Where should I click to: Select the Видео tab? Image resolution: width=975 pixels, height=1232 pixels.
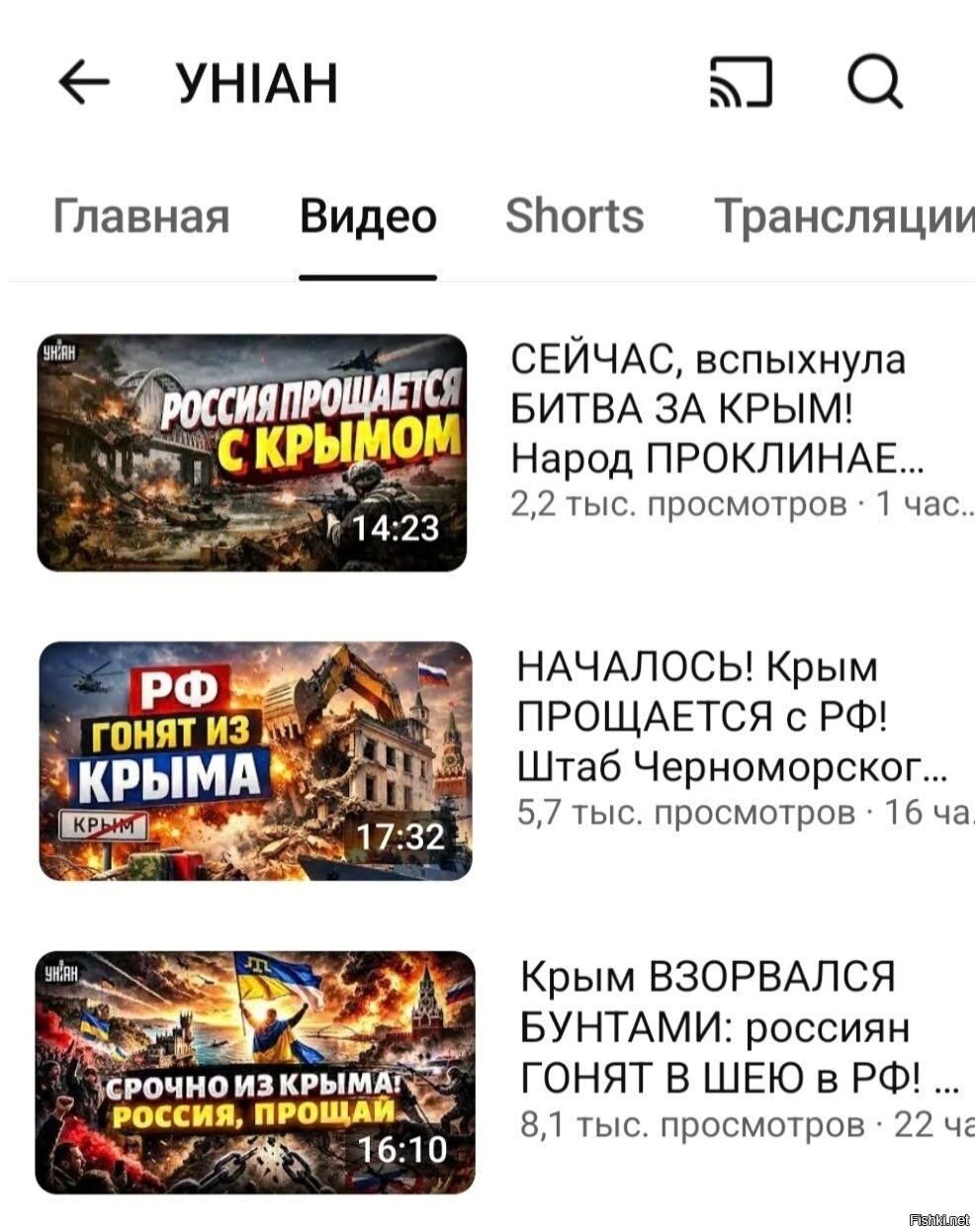tap(368, 216)
